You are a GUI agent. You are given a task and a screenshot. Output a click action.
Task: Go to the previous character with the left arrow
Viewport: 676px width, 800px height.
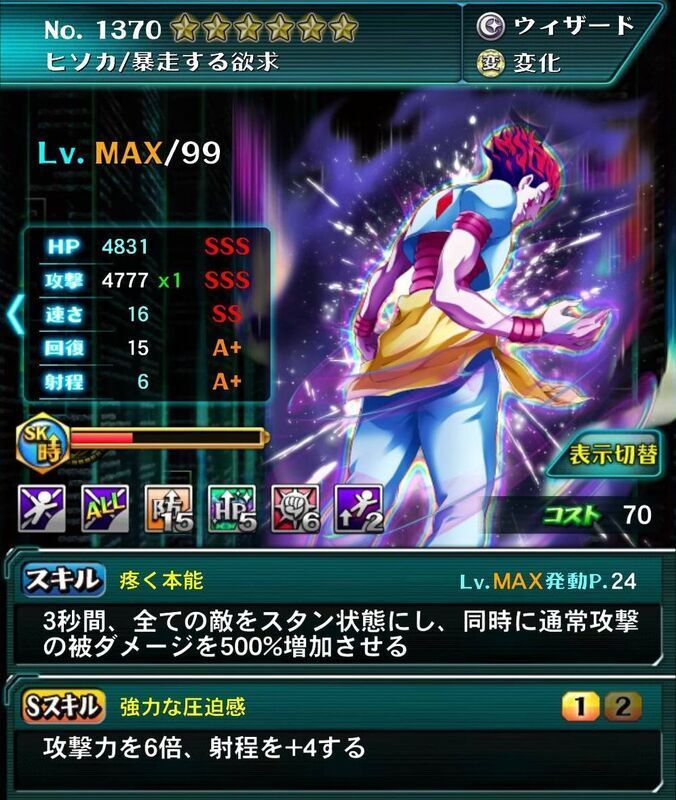point(13,314)
